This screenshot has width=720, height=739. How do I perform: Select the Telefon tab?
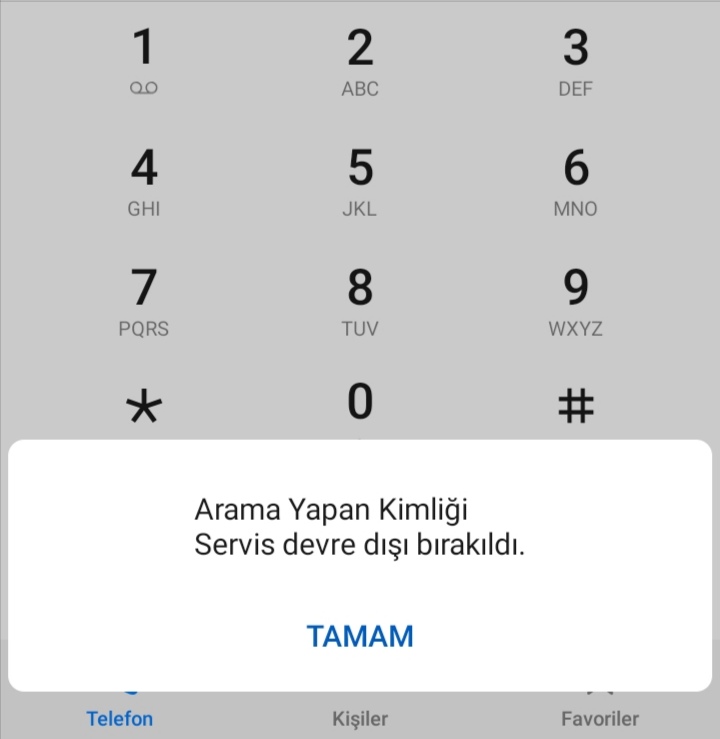tap(120, 716)
